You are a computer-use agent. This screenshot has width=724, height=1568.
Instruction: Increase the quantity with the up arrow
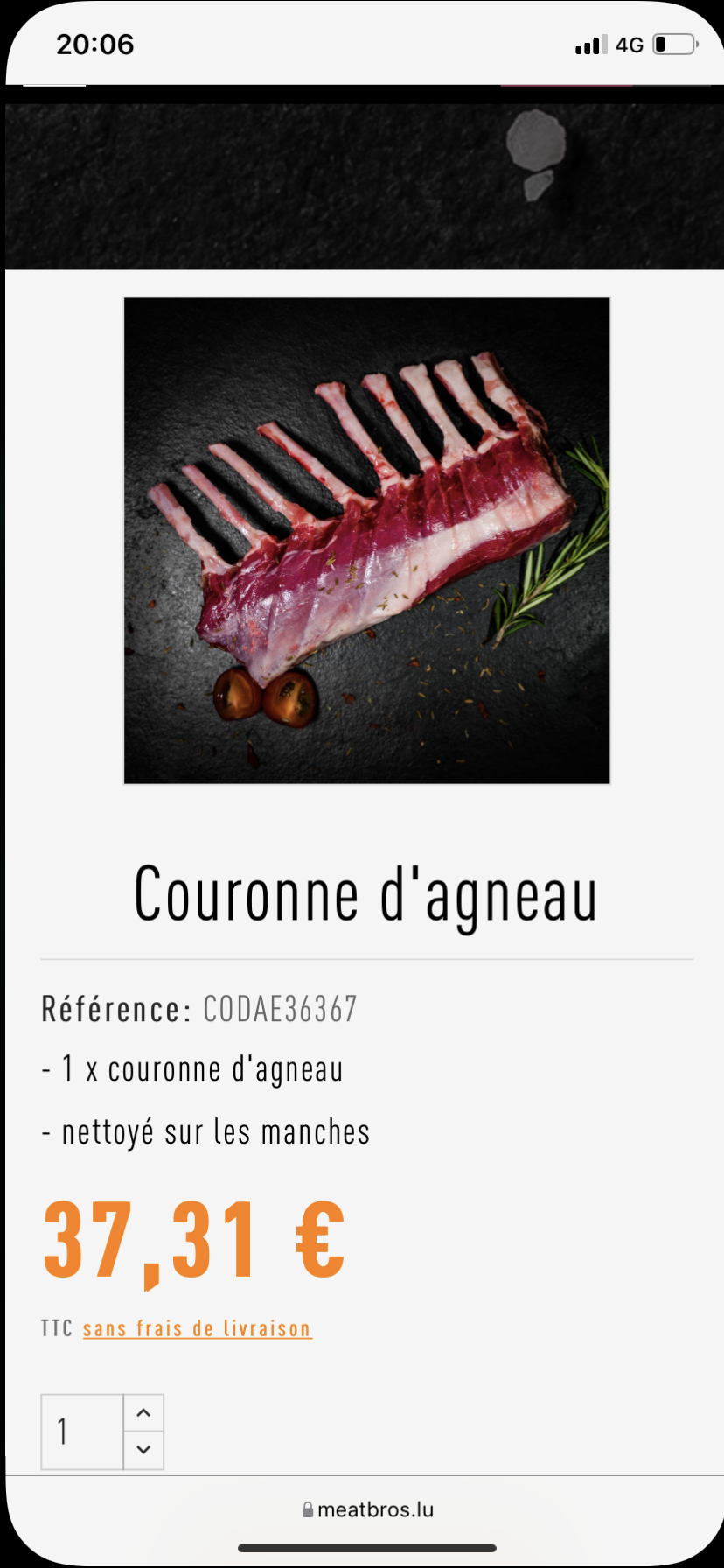point(144,1412)
